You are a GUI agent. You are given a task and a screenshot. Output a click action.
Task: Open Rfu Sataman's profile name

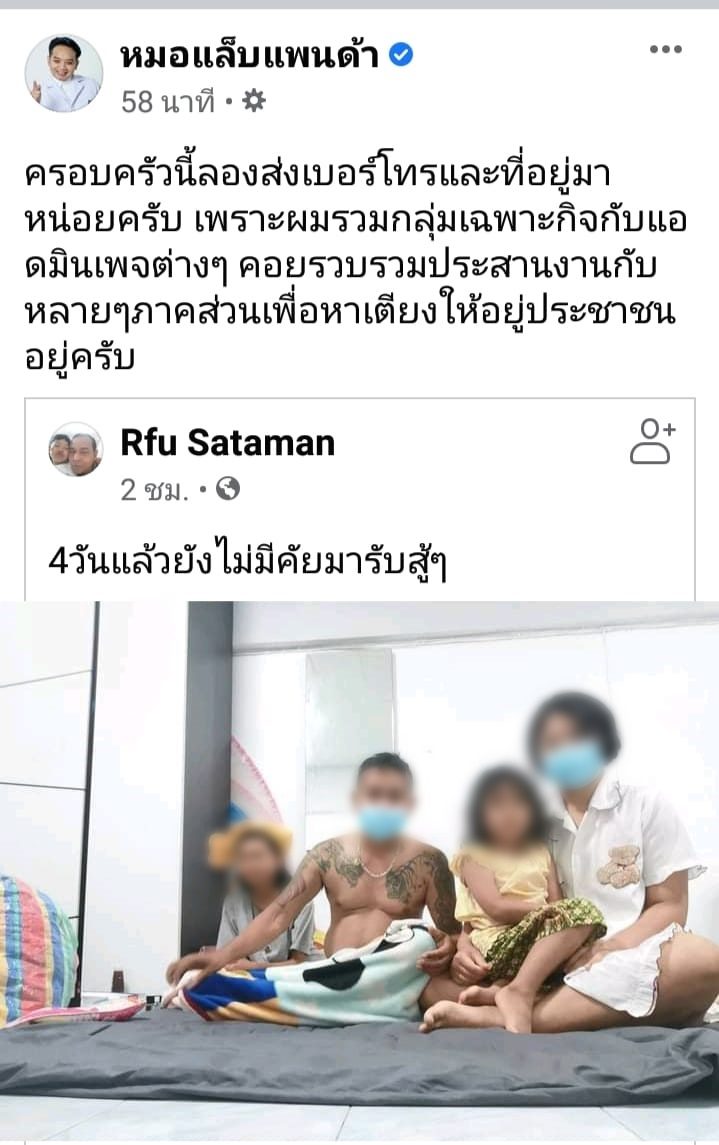227,442
